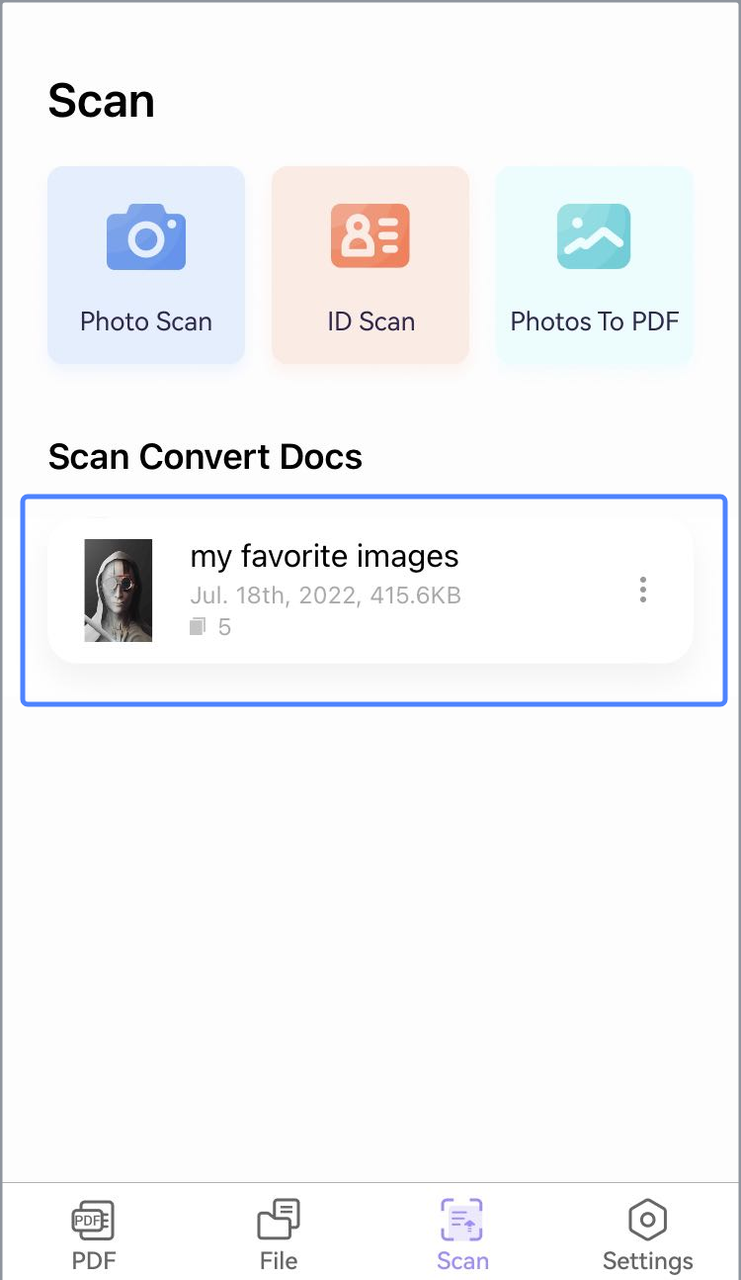Choose Photos To PDF
Viewport: 741px width, 1280px height.
594,265
